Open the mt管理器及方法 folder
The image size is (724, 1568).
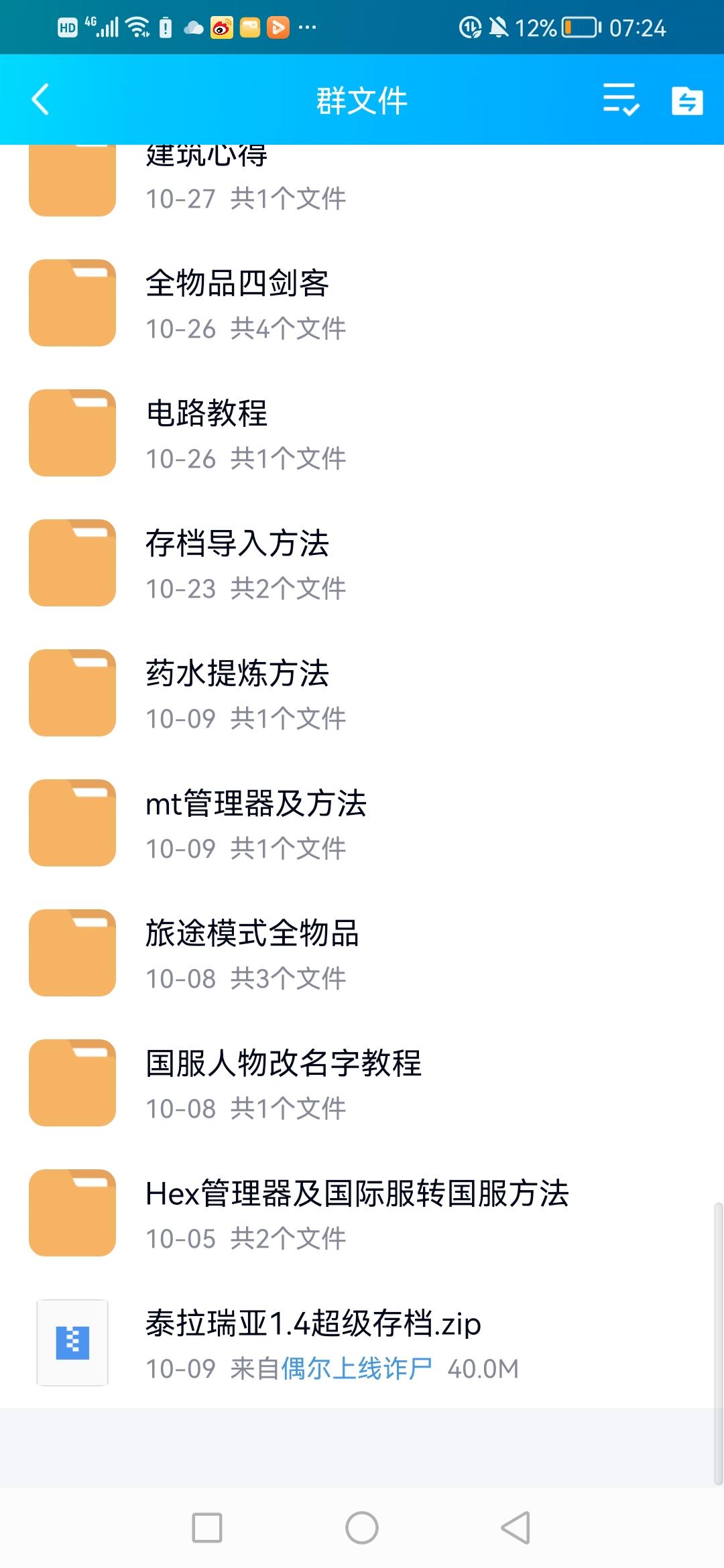coord(362,823)
